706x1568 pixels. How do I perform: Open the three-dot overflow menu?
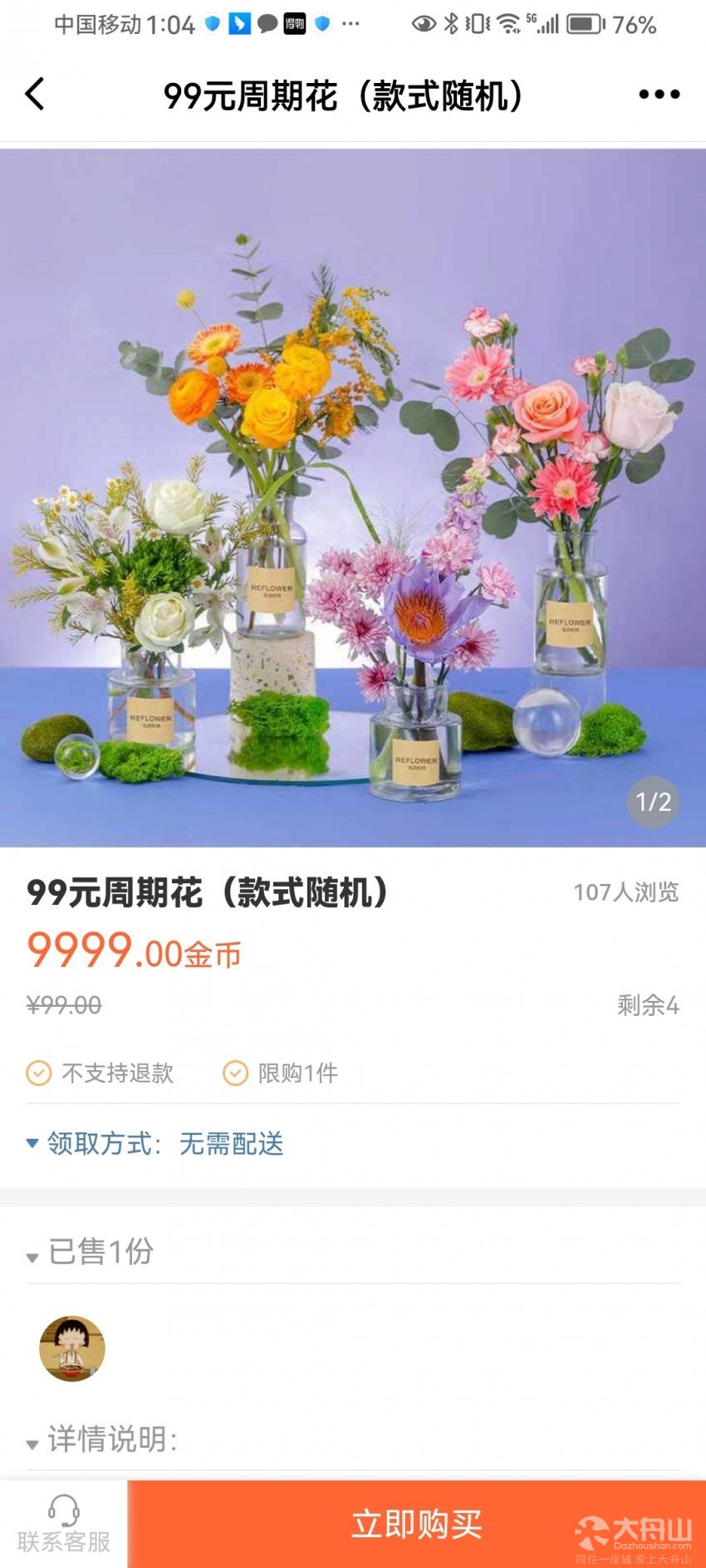click(x=659, y=95)
